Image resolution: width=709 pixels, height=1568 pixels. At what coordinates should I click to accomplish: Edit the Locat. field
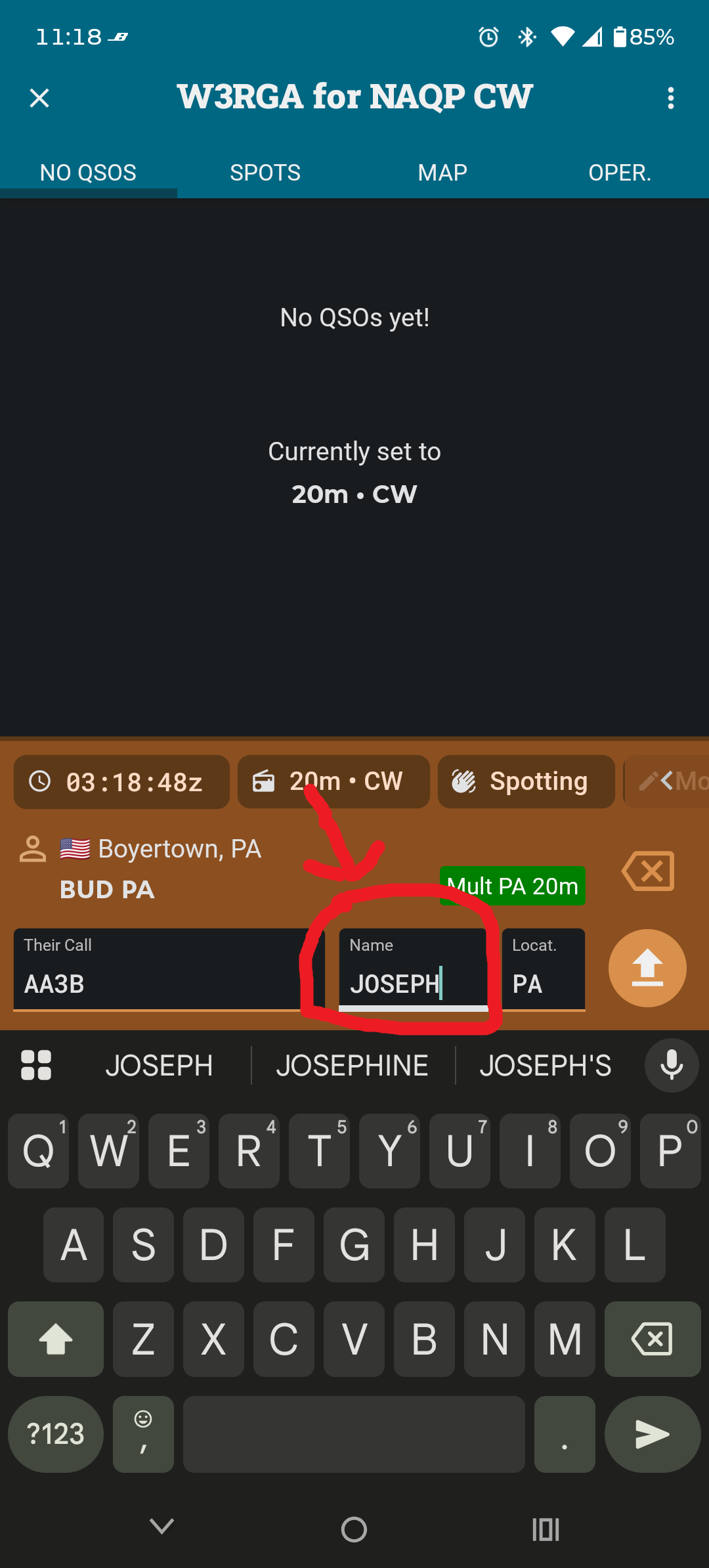(x=543, y=970)
